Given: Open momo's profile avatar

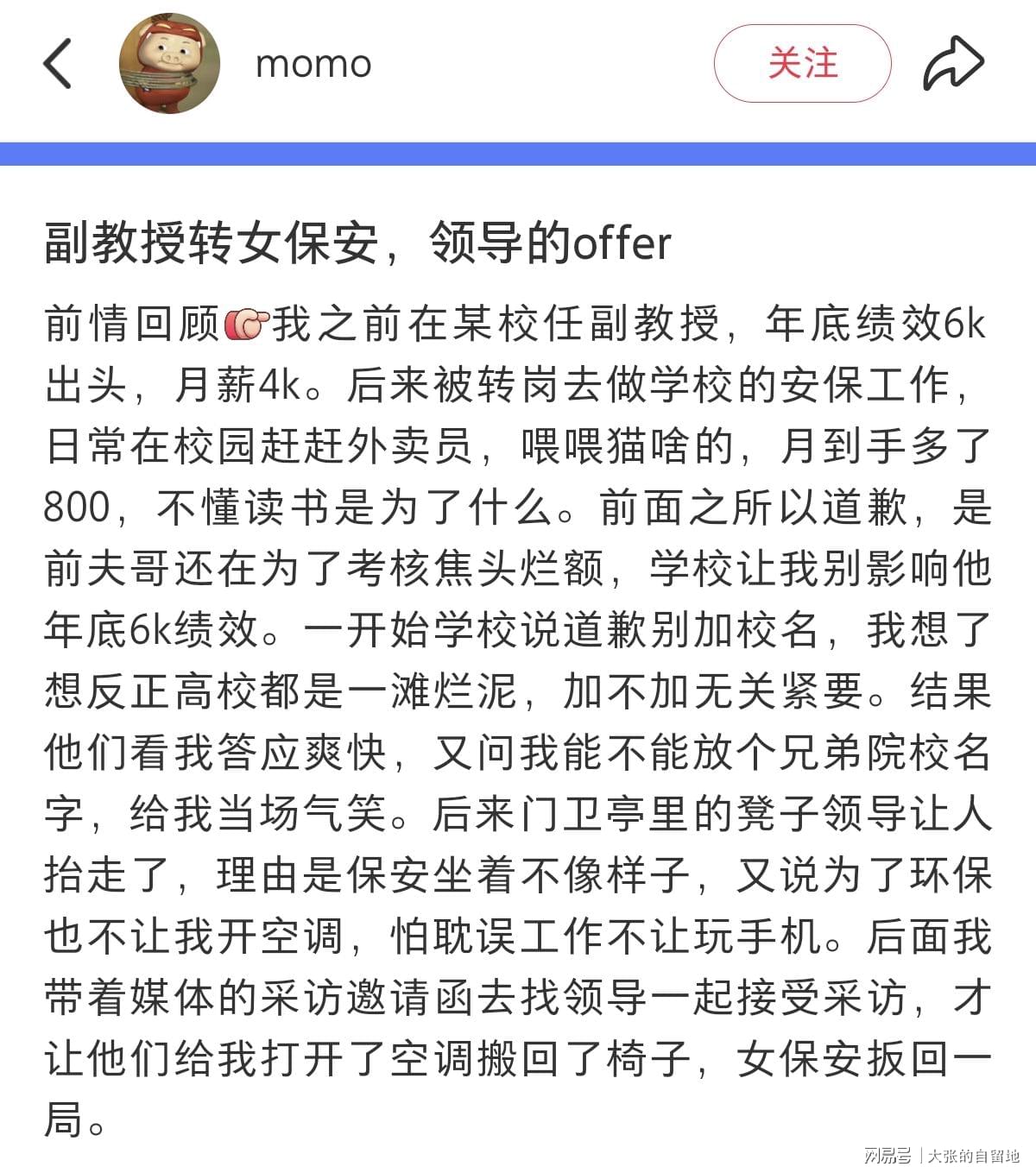Looking at the screenshot, I should tap(169, 64).
